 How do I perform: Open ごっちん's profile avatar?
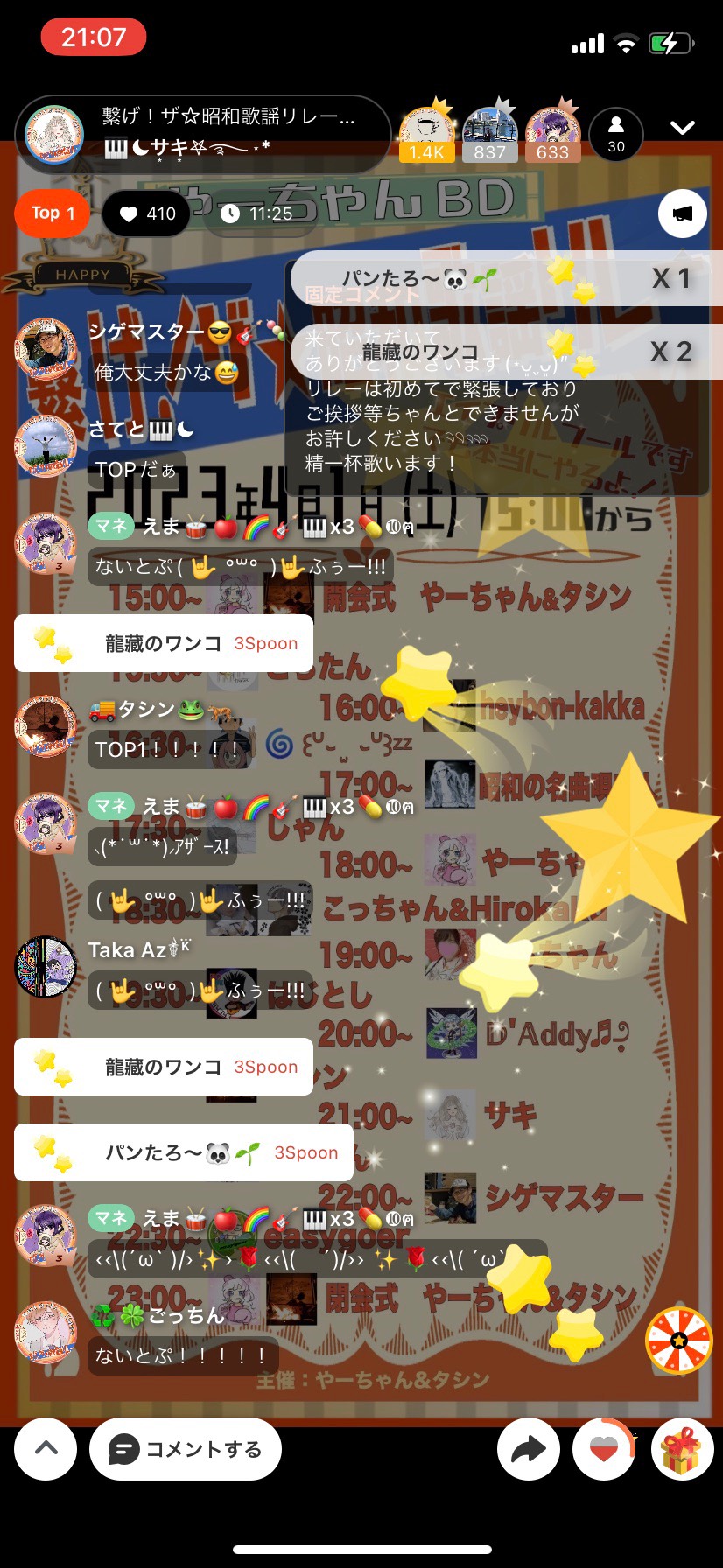point(46,1333)
